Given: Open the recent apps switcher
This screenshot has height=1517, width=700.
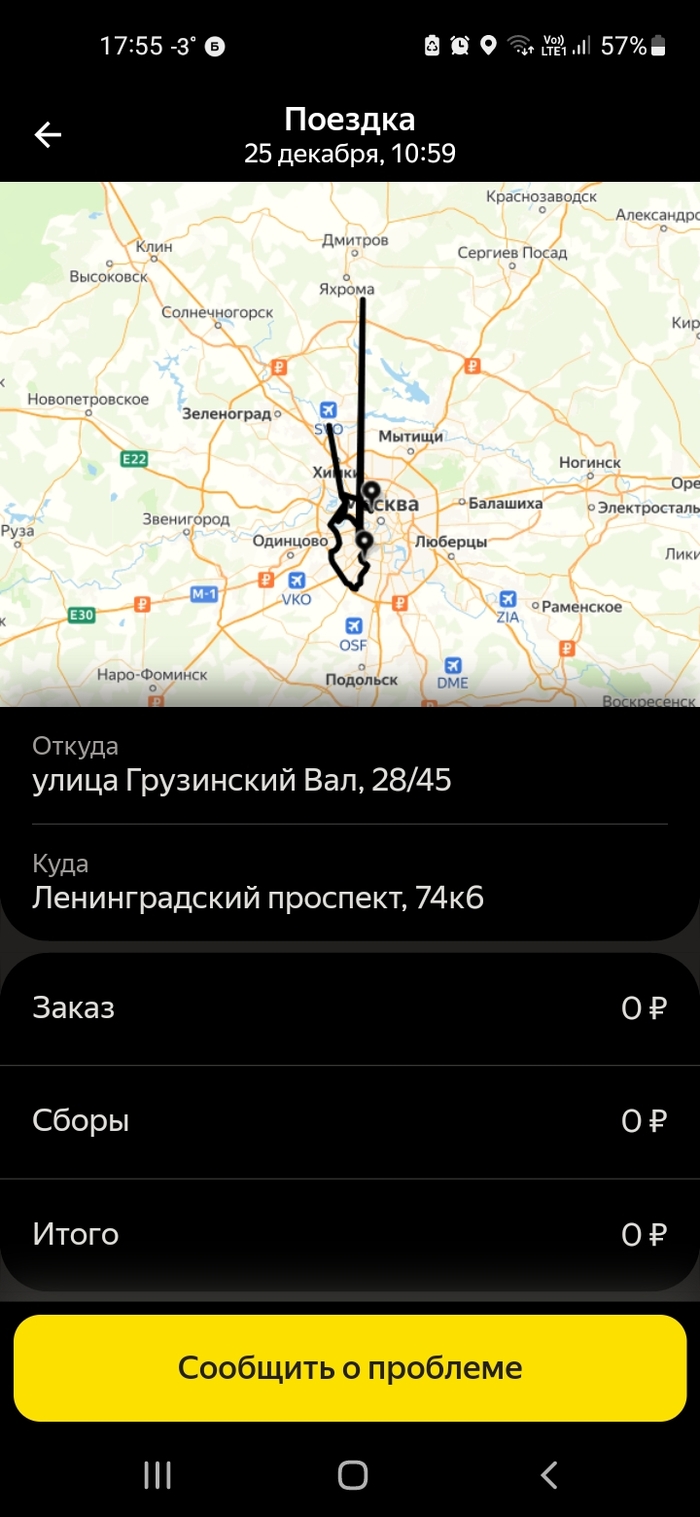Looking at the screenshot, I should coord(157,1474).
